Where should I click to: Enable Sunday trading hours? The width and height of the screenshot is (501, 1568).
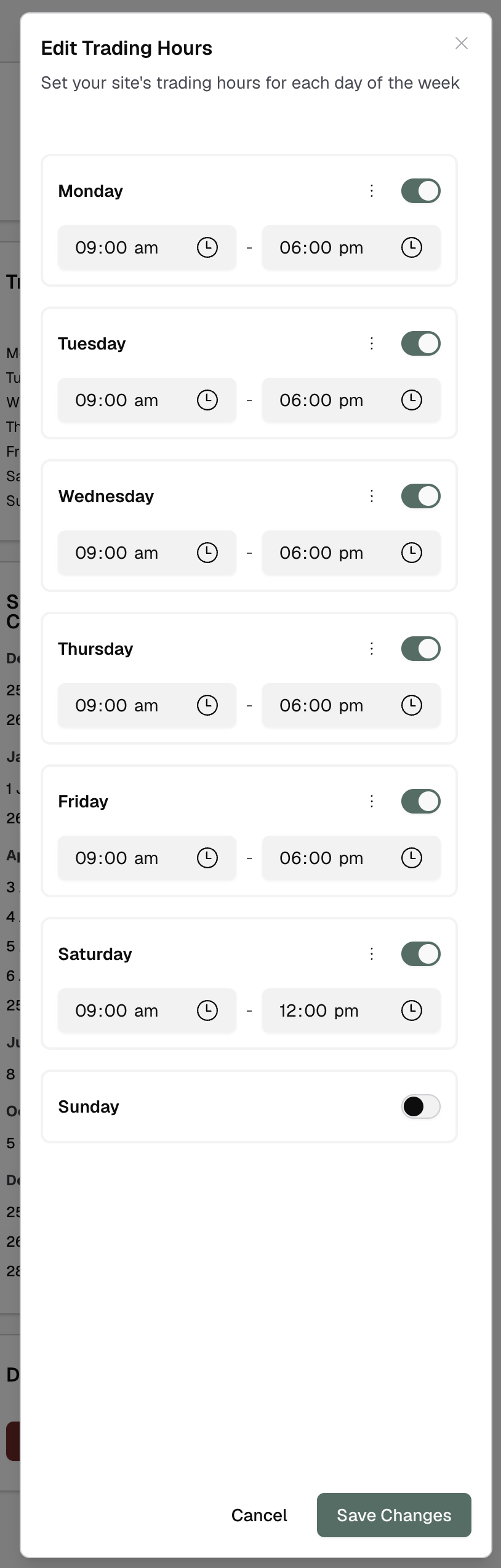click(421, 1106)
